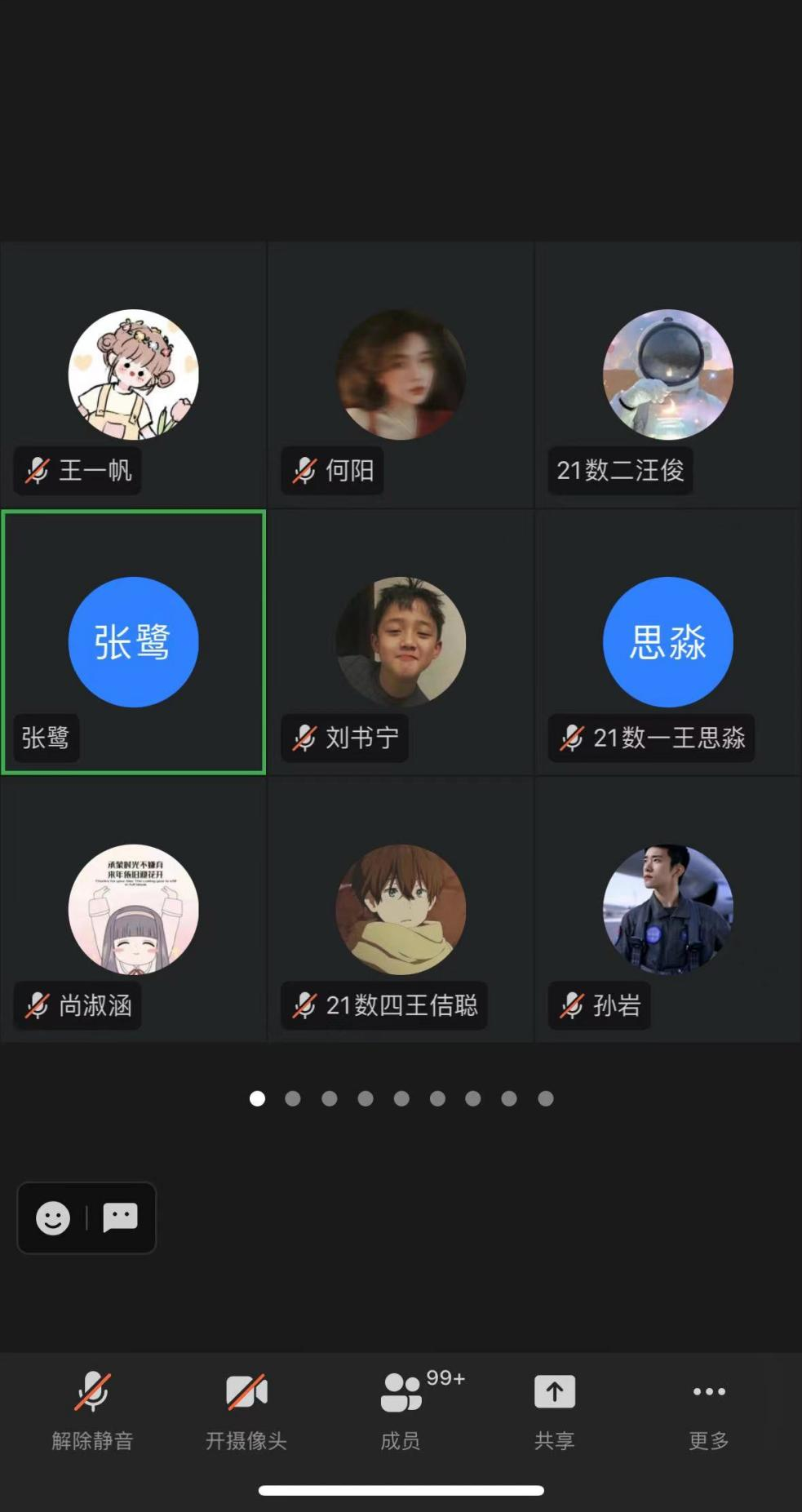The width and height of the screenshot is (802, 1512).
Task: Select participant tile 王一帆
Action: 133,375
